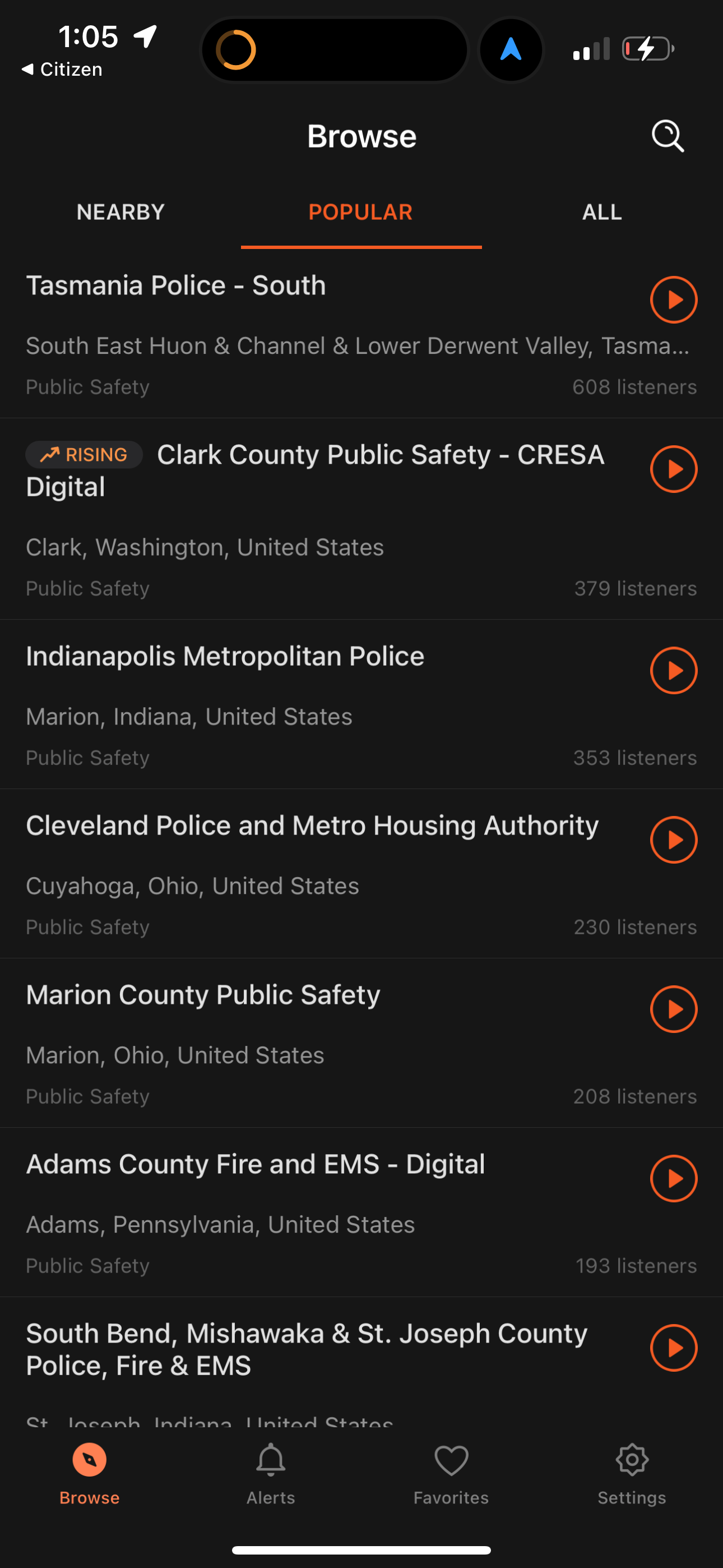
Task: Return to Citizen via the status bar link
Action: coord(61,69)
